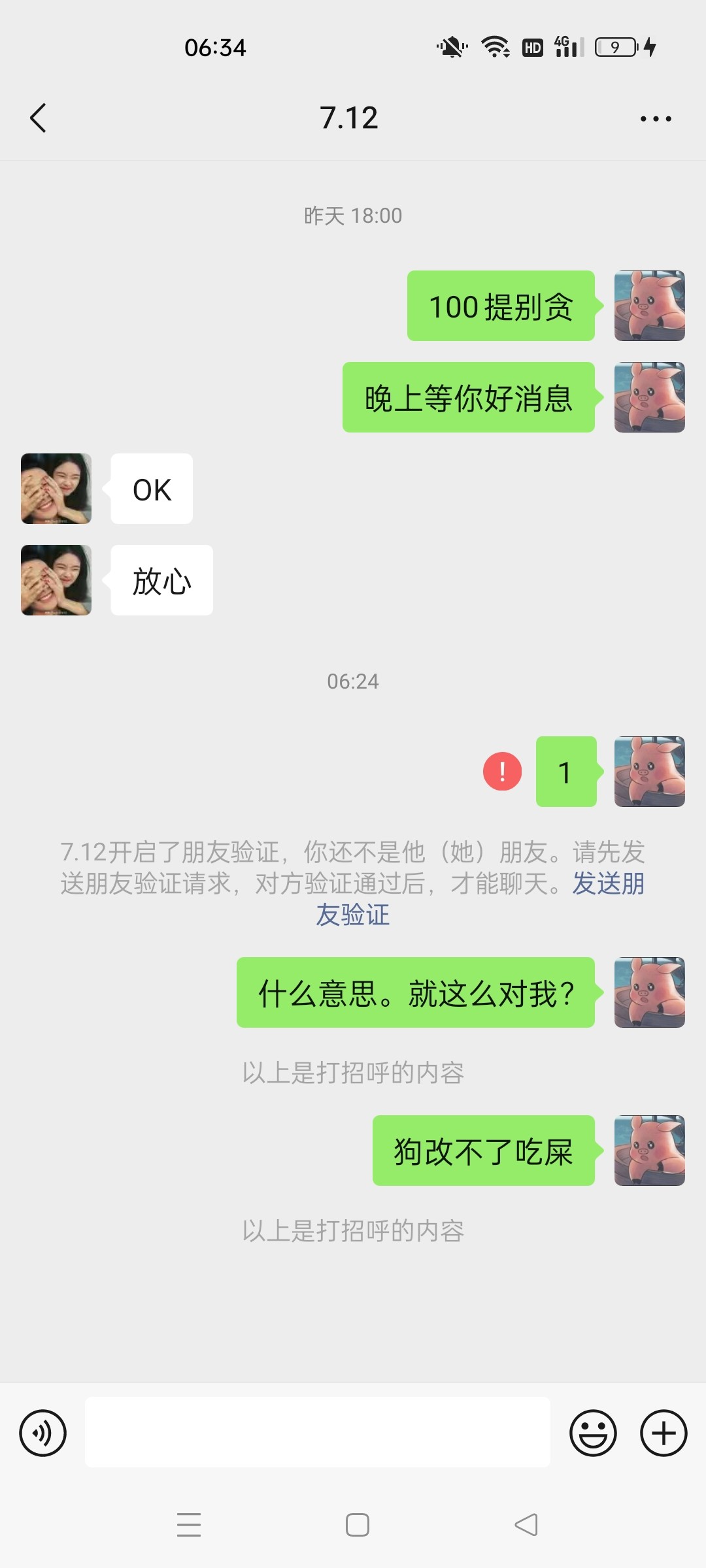This screenshot has height=1568, width=706.
Task: Open my pig avatar beside 100提别贪
Action: (649, 306)
